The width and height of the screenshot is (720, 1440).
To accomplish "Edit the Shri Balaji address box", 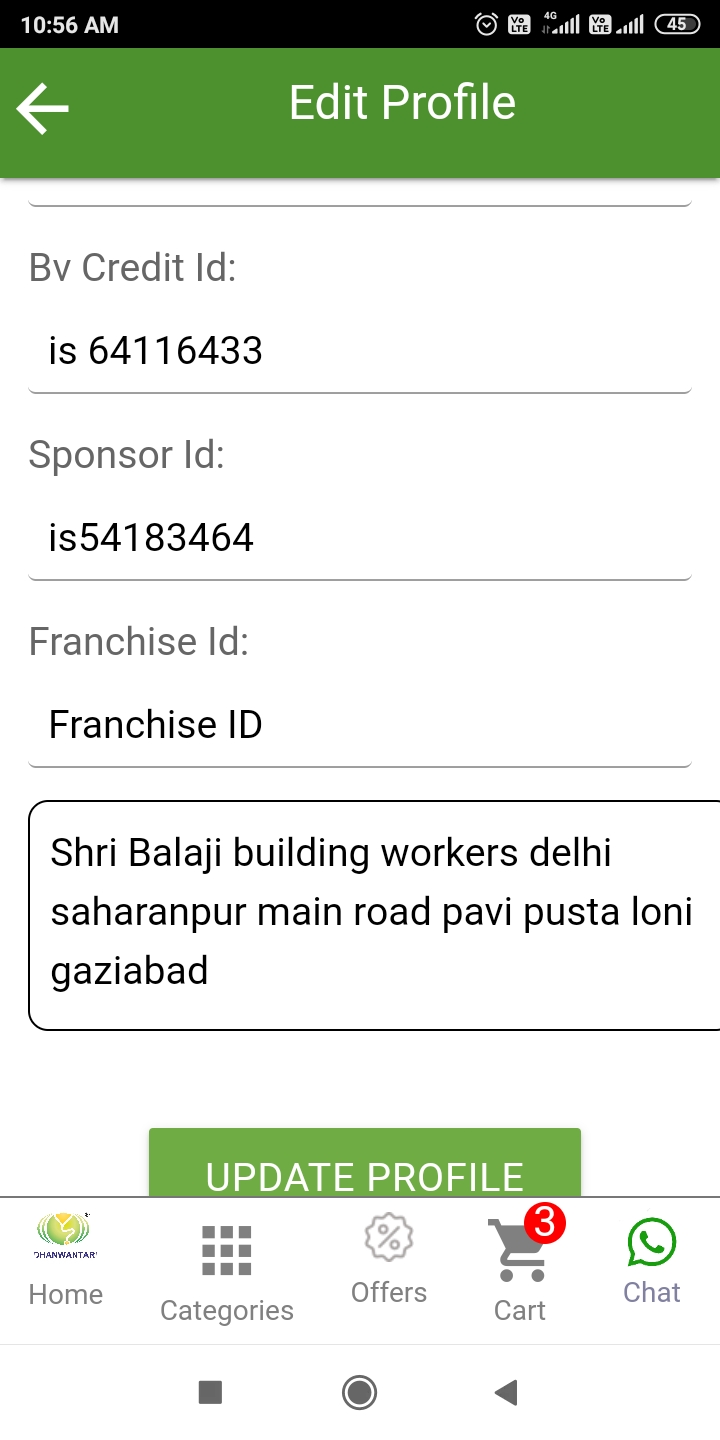I will [374, 915].
